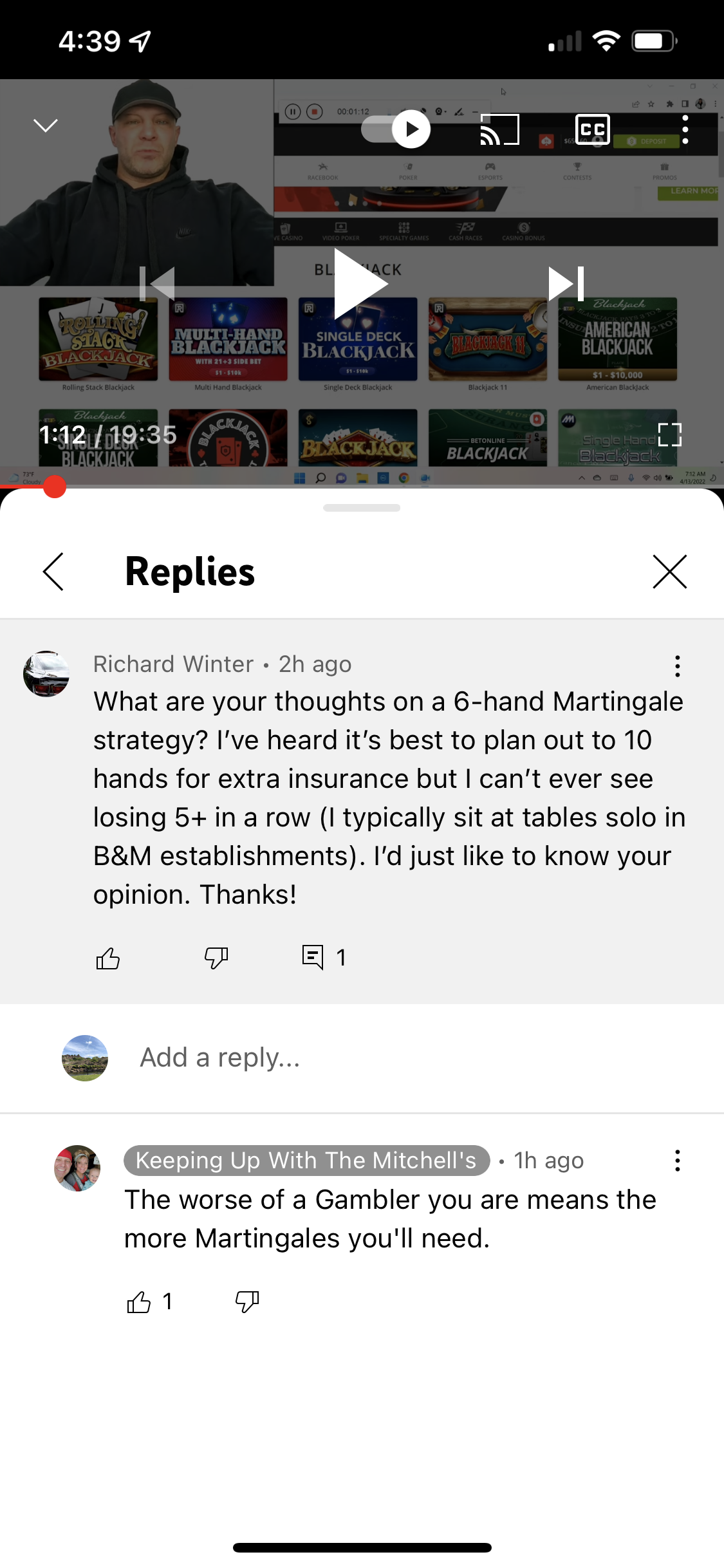Close the Replies panel
724x1568 pixels.
(669, 572)
